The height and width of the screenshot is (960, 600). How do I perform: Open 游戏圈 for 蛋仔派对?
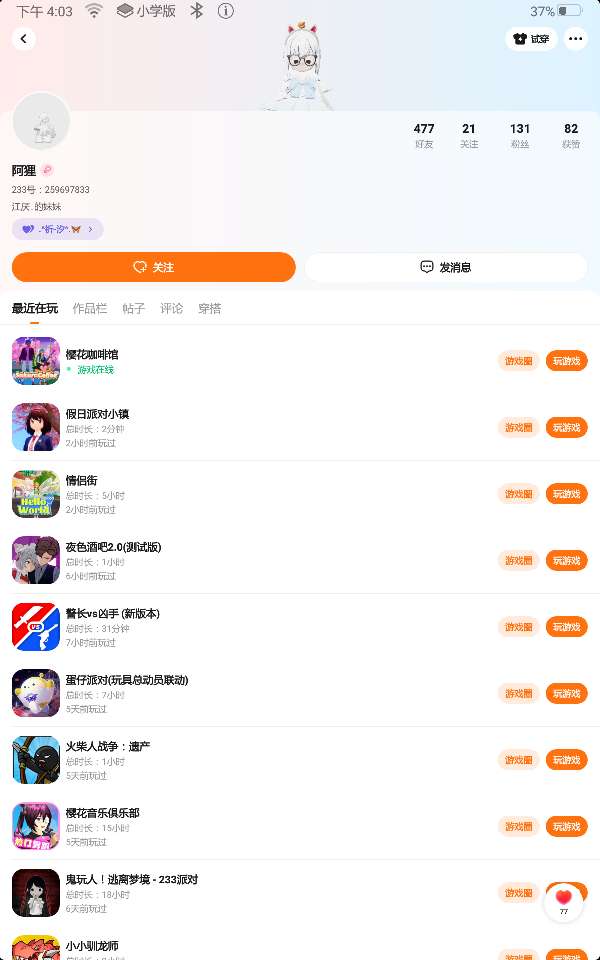point(518,694)
